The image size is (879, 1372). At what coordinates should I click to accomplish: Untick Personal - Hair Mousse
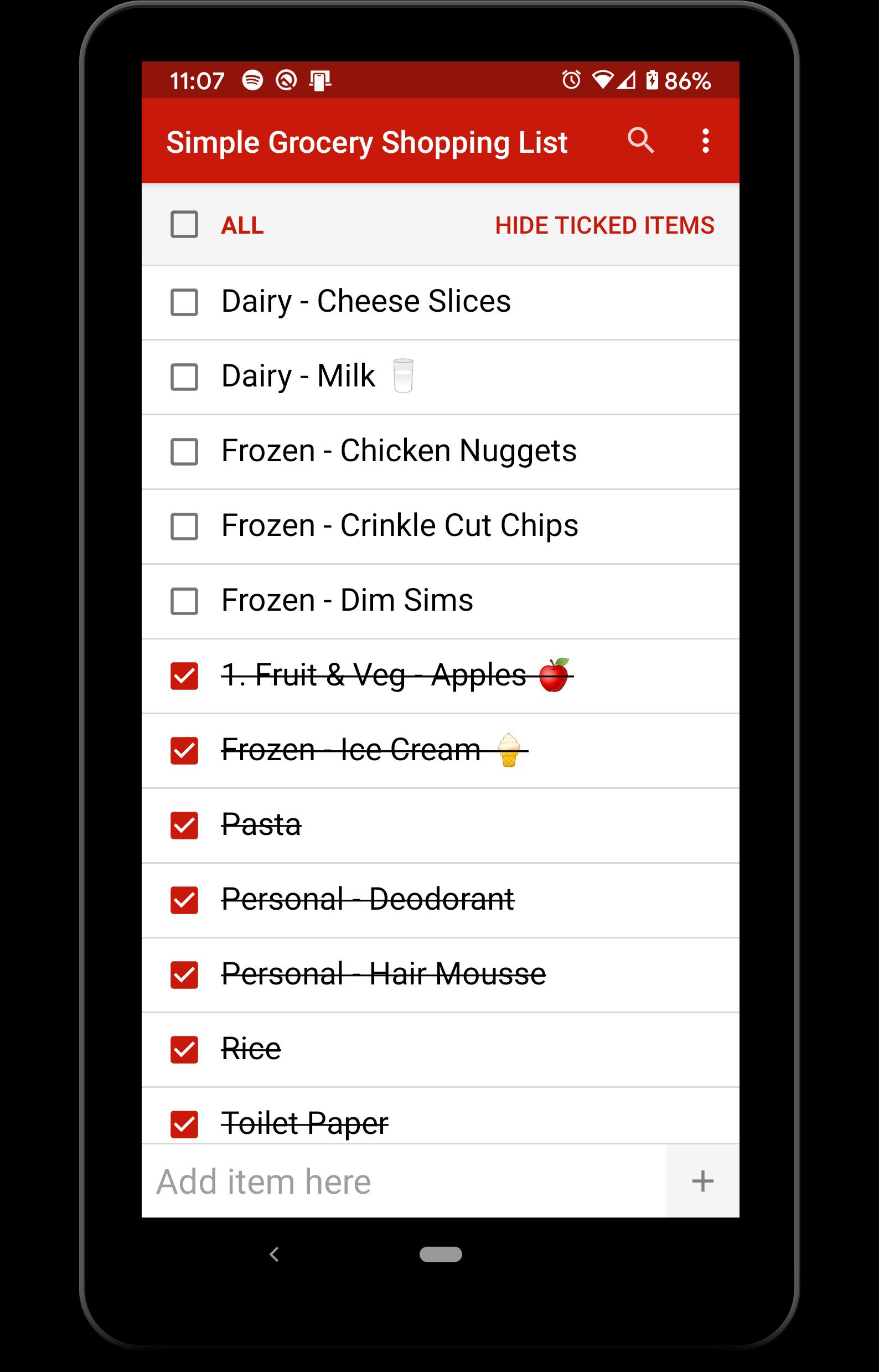pos(184,975)
